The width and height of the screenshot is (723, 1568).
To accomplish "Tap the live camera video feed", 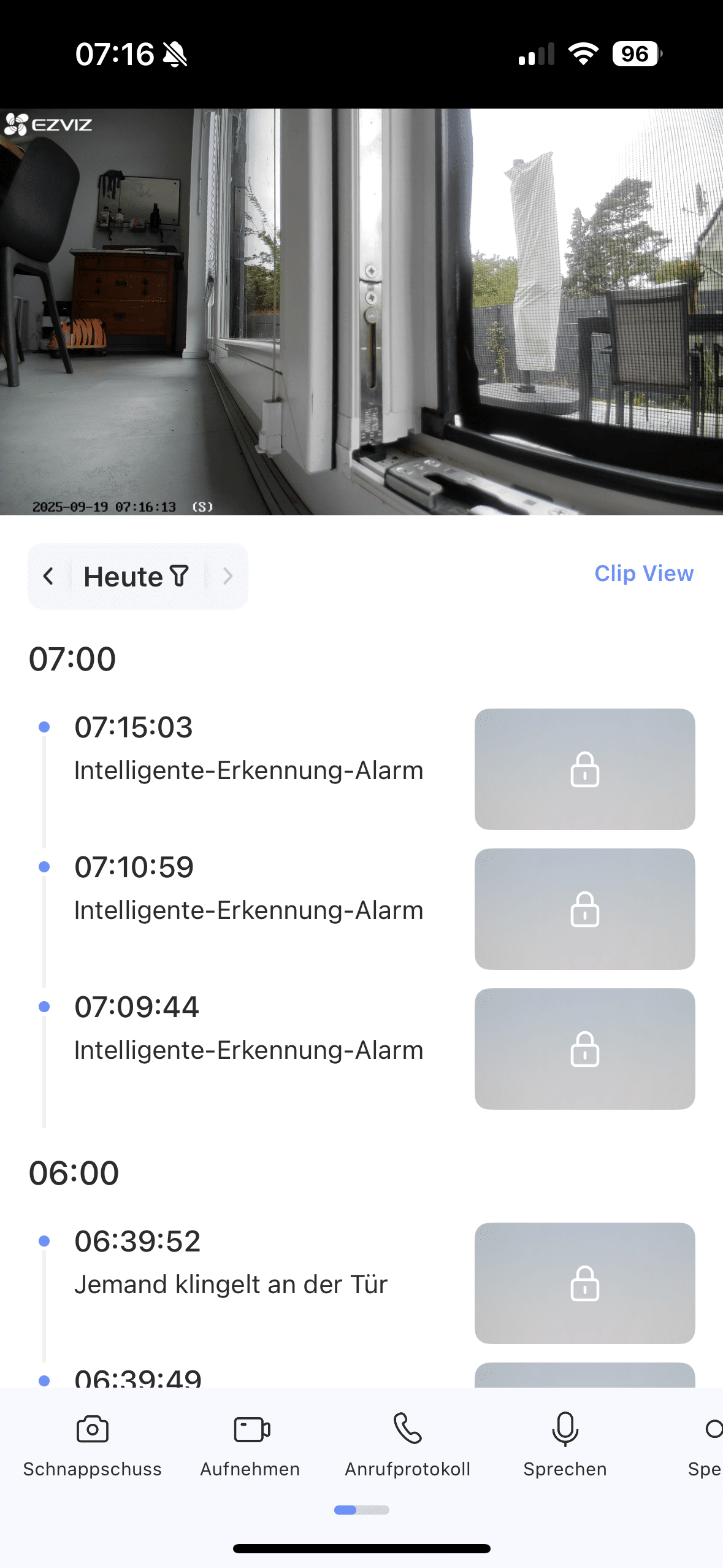I will (x=361, y=312).
